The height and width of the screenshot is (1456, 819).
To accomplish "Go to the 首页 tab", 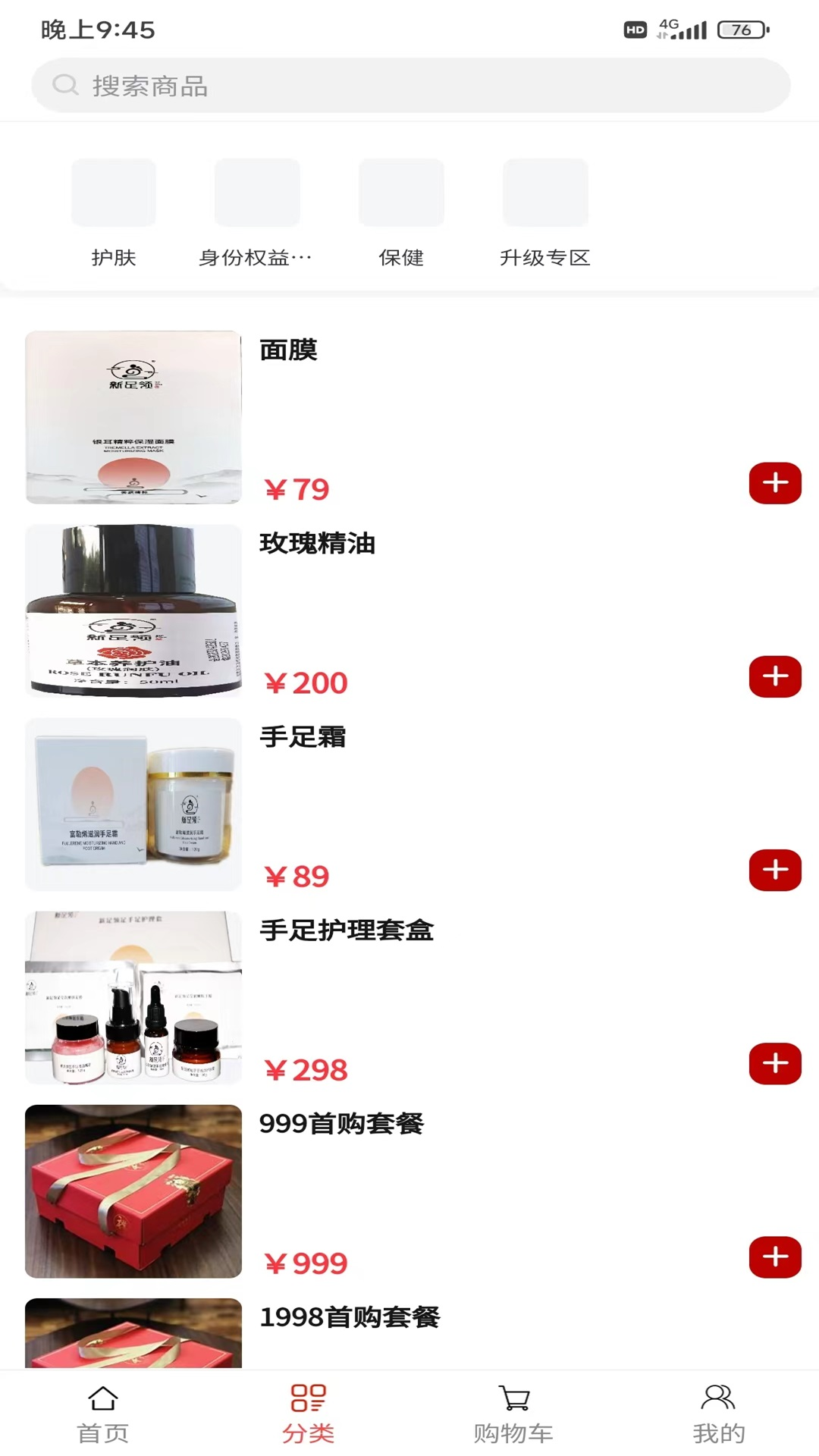I will point(103,1414).
